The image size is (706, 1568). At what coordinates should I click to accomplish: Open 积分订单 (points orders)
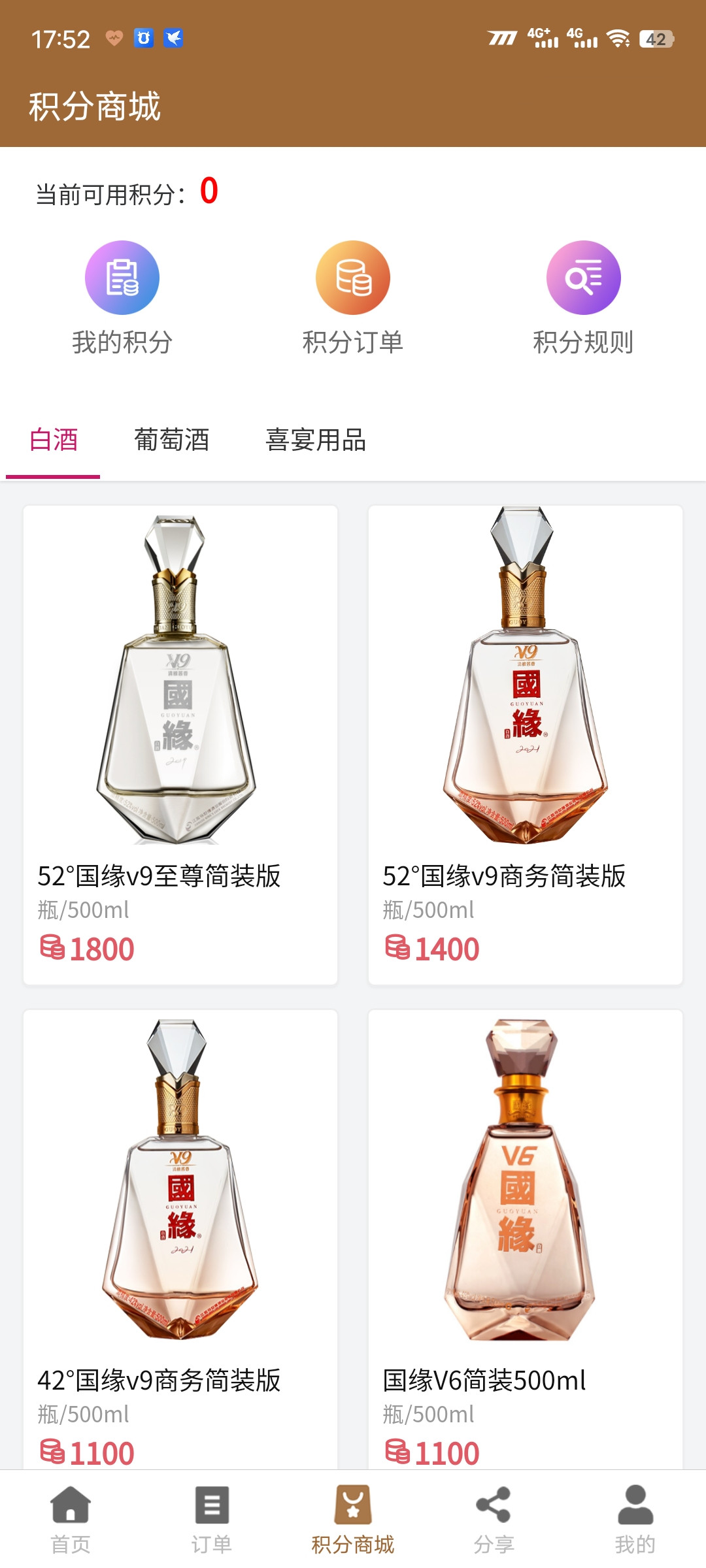click(353, 297)
